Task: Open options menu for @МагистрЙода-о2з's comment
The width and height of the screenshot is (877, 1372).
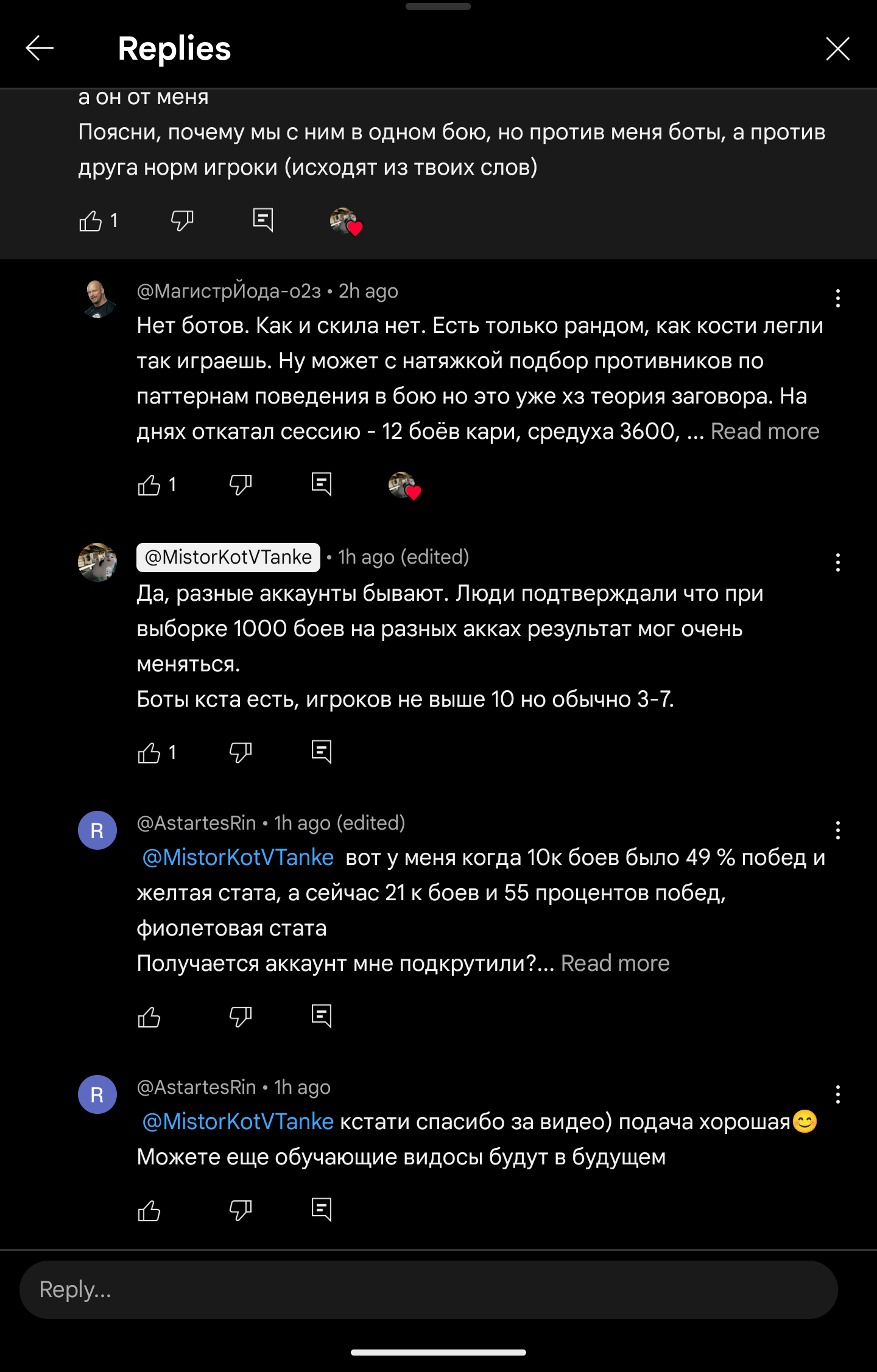Action: (838, 298)
